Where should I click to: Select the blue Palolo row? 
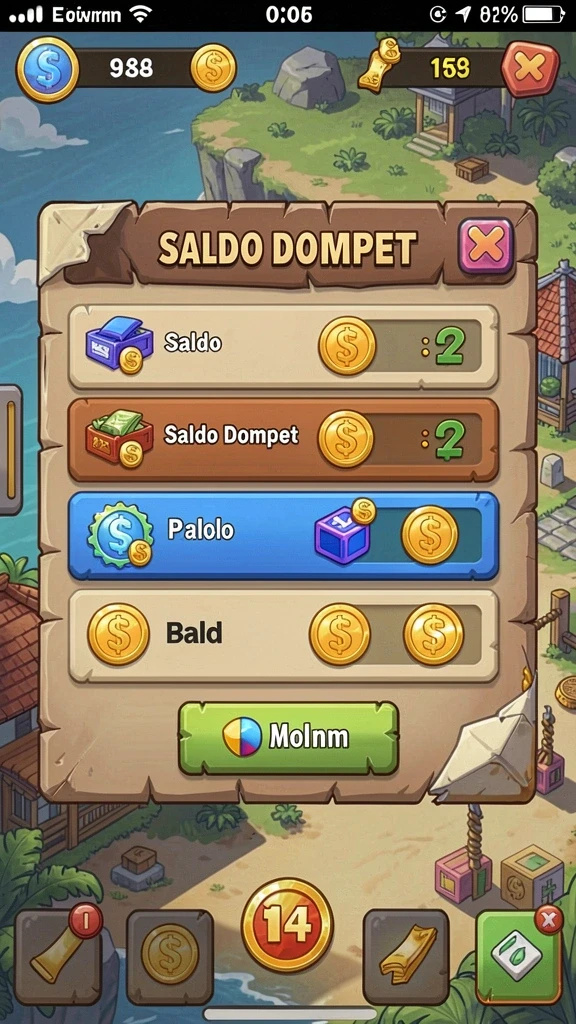click(x=283, y=536)
